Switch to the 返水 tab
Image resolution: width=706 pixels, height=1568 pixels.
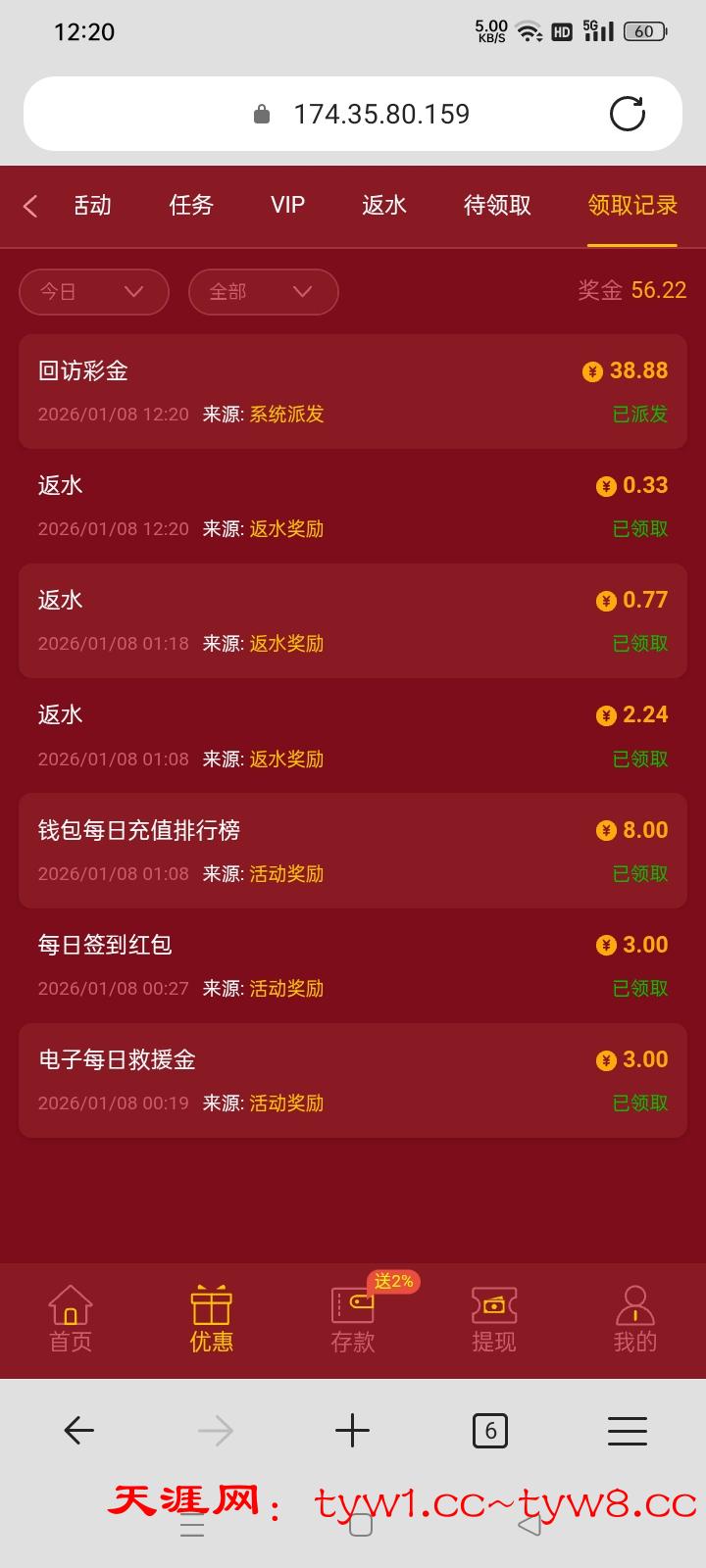383,205
